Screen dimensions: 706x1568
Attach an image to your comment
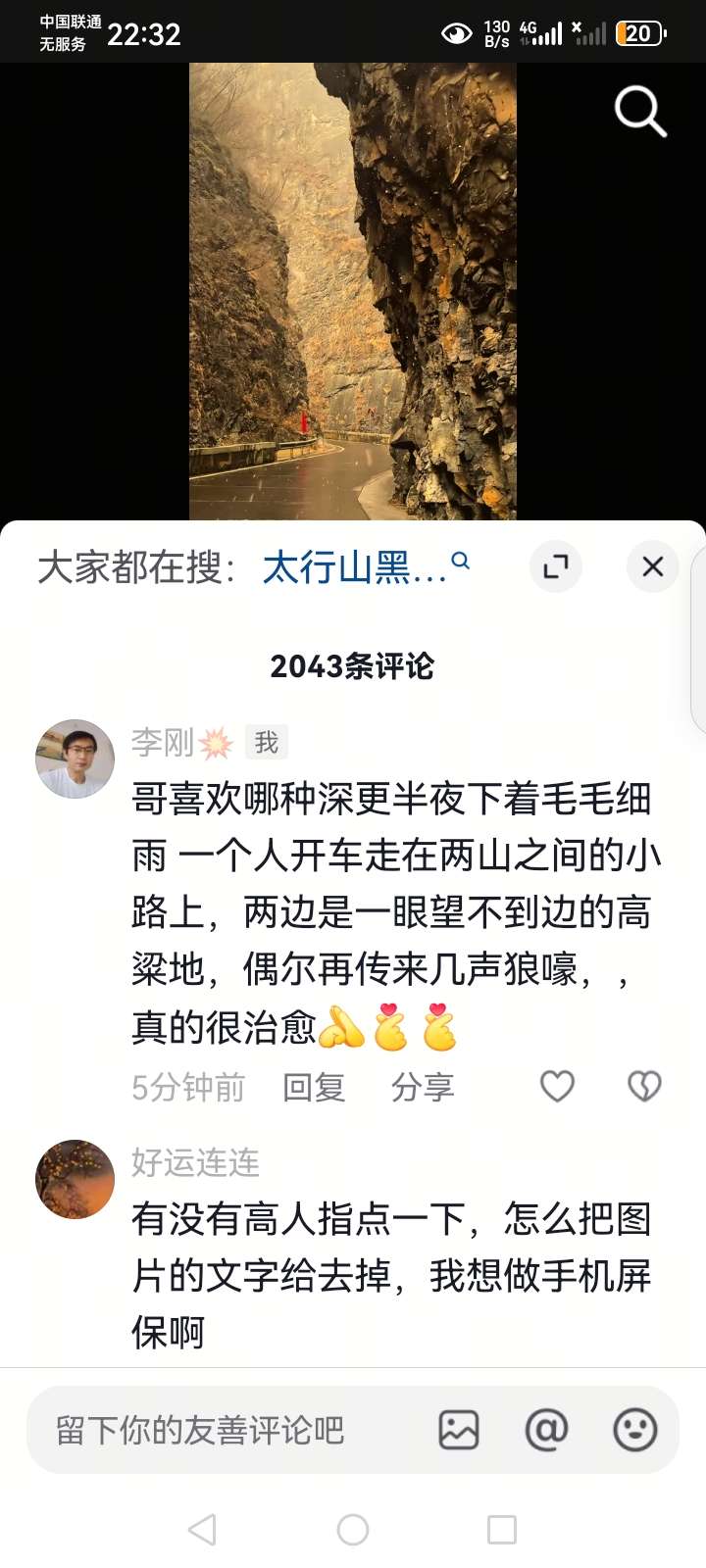click(x=458, y=1430)
